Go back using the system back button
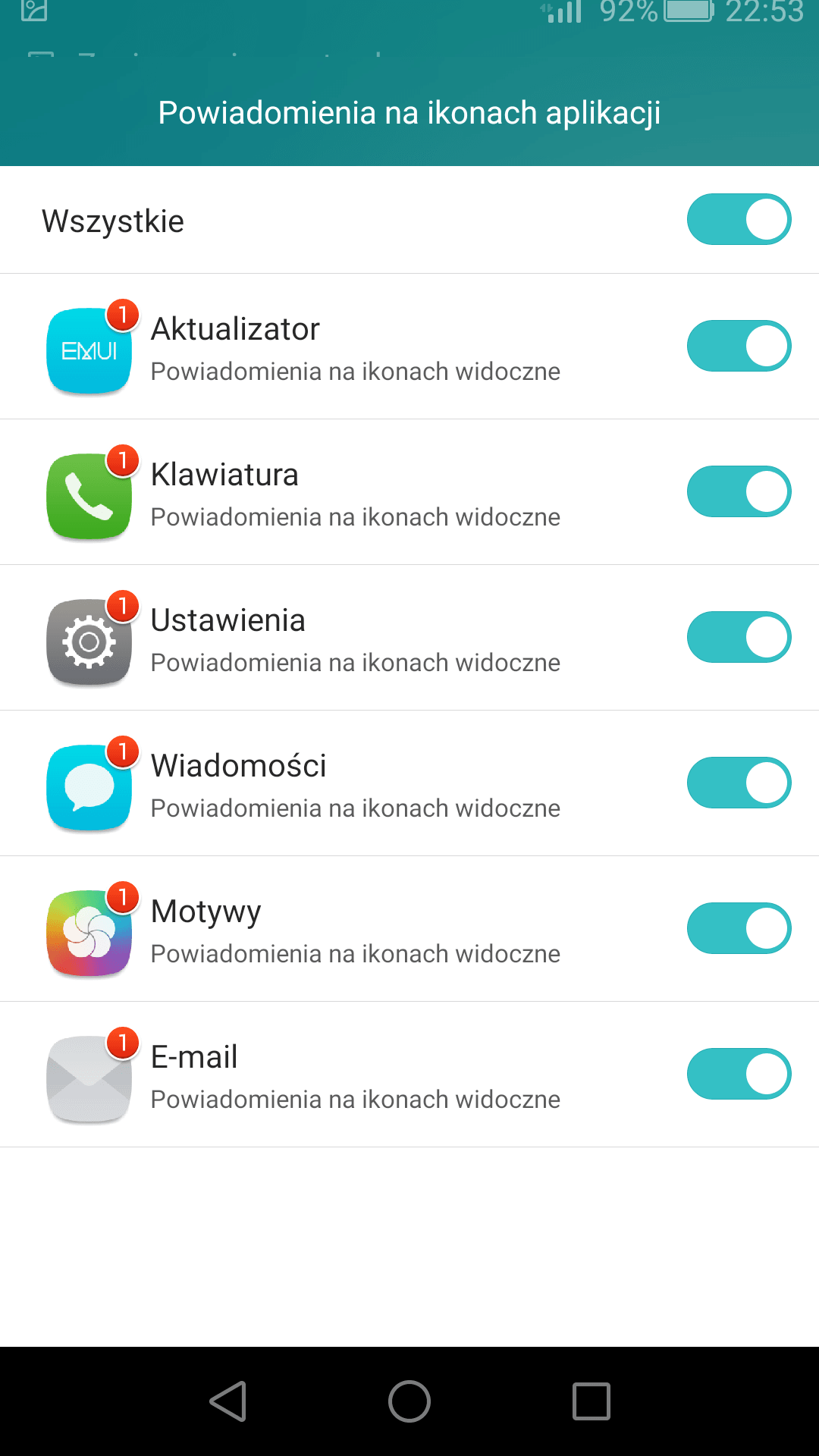The width and height of the screenshot is (819, 1456). pyautogui.click(x=228, y=1401)
